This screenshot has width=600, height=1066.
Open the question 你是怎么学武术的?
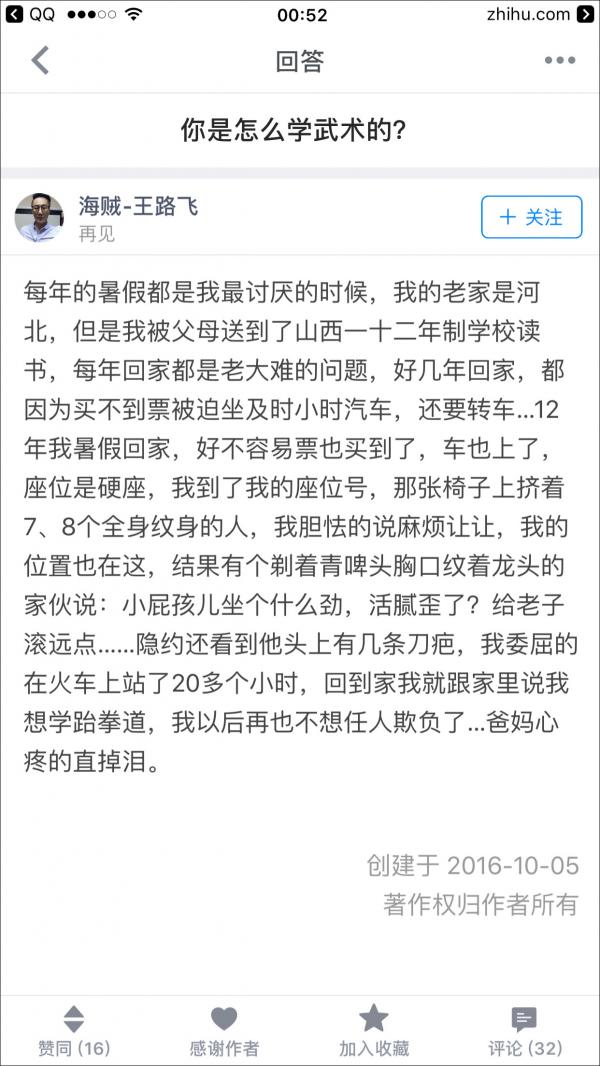(x=299, y=130)
